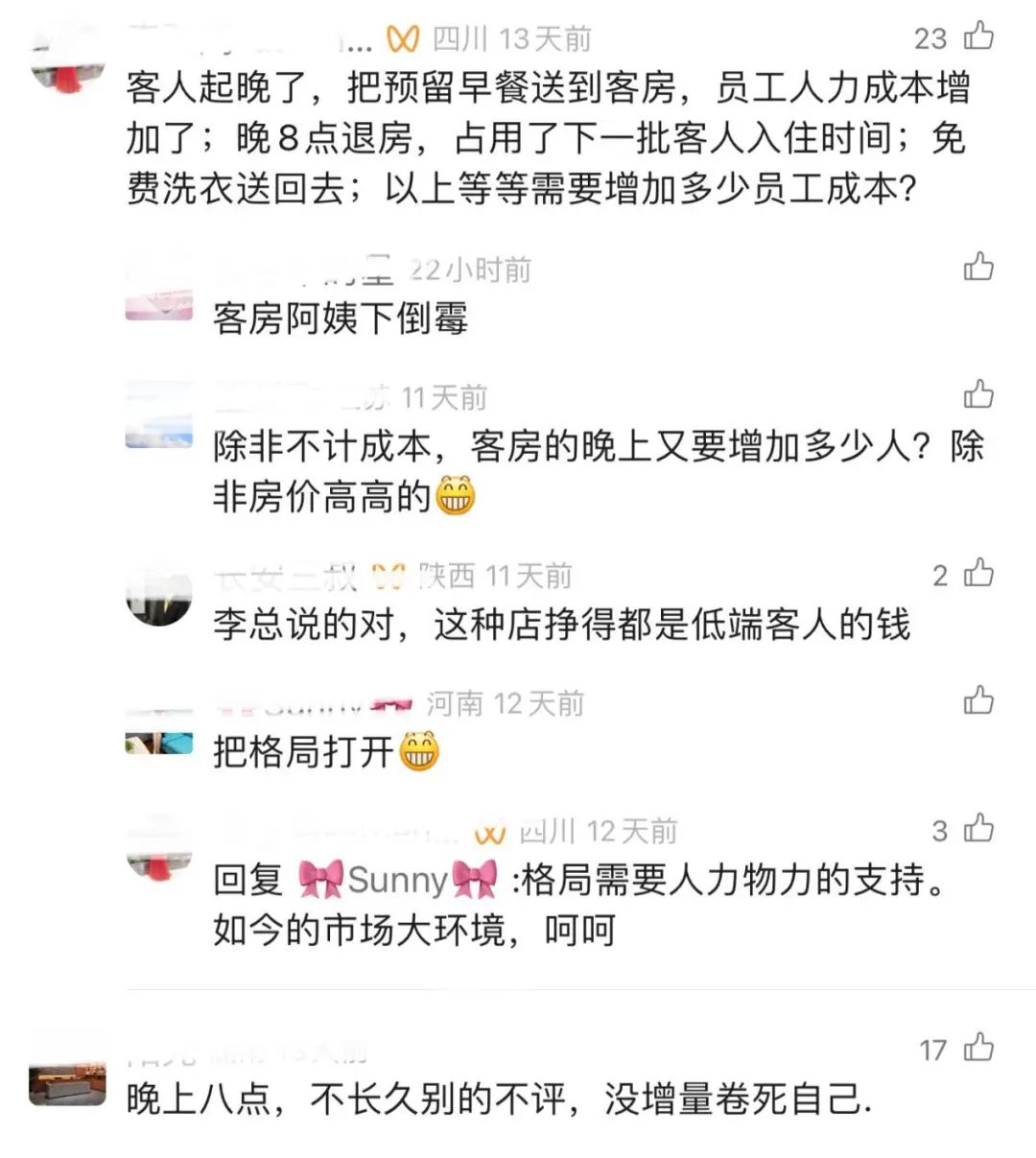Open avatar beside the 回复 Sunny reply
The height and width of the screenshot is (1158, 1036).
click(159, 848)
